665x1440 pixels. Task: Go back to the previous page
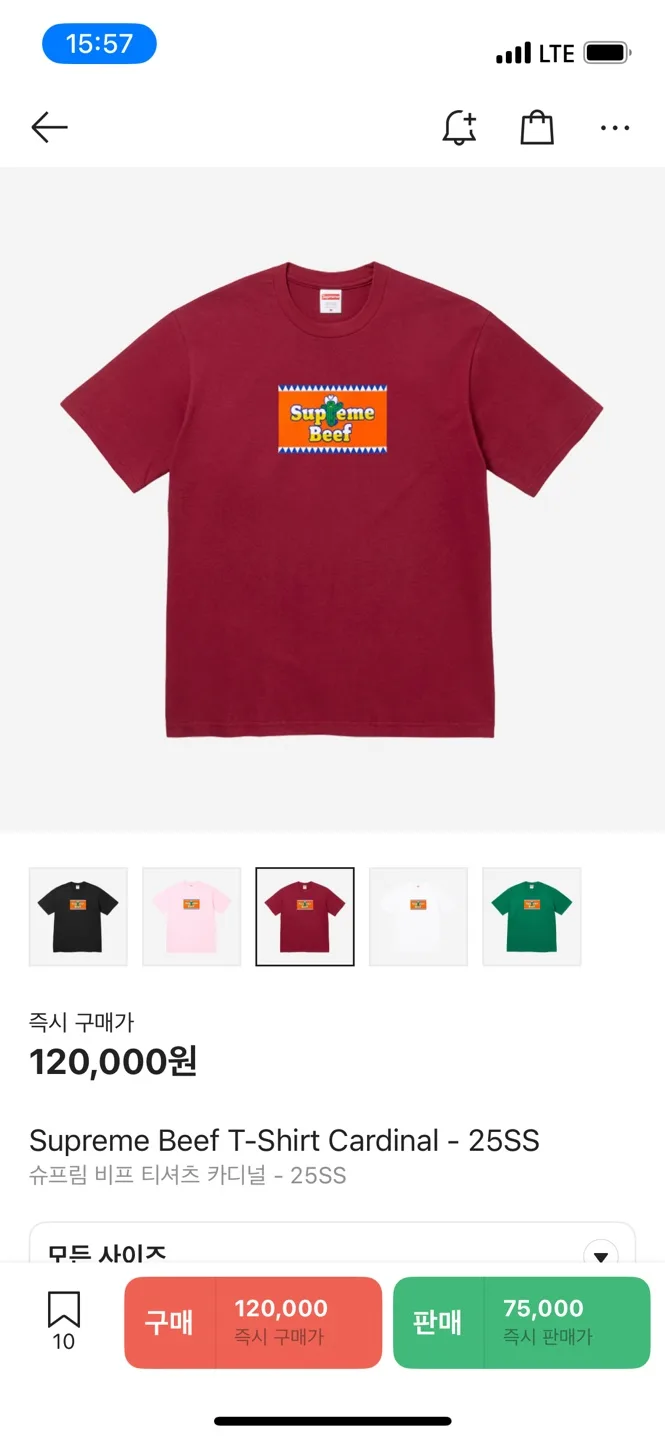[49, 127]
